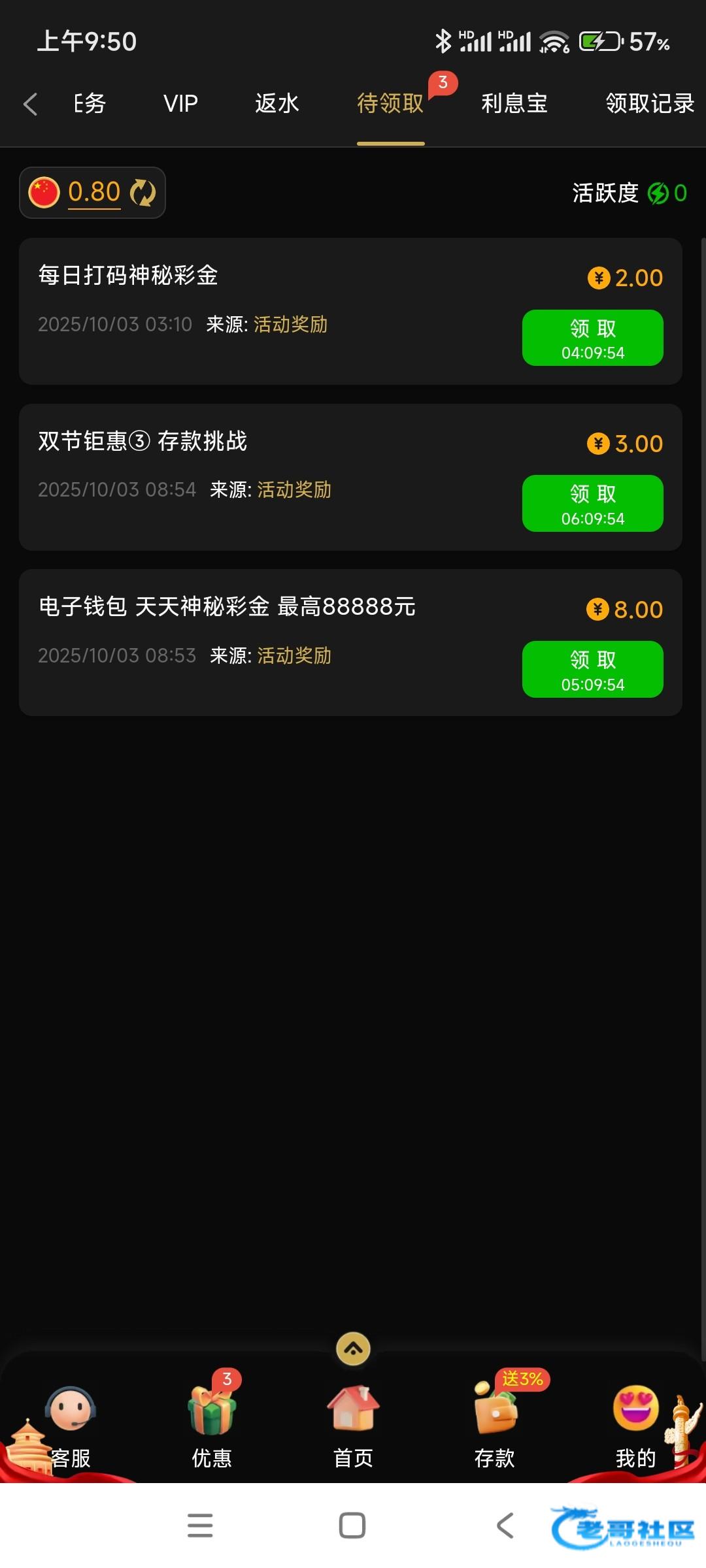Expand the panel with the up-arrow button
Image resolution: width=706 pixels, height=1568 pixels.
(353, 1348)
